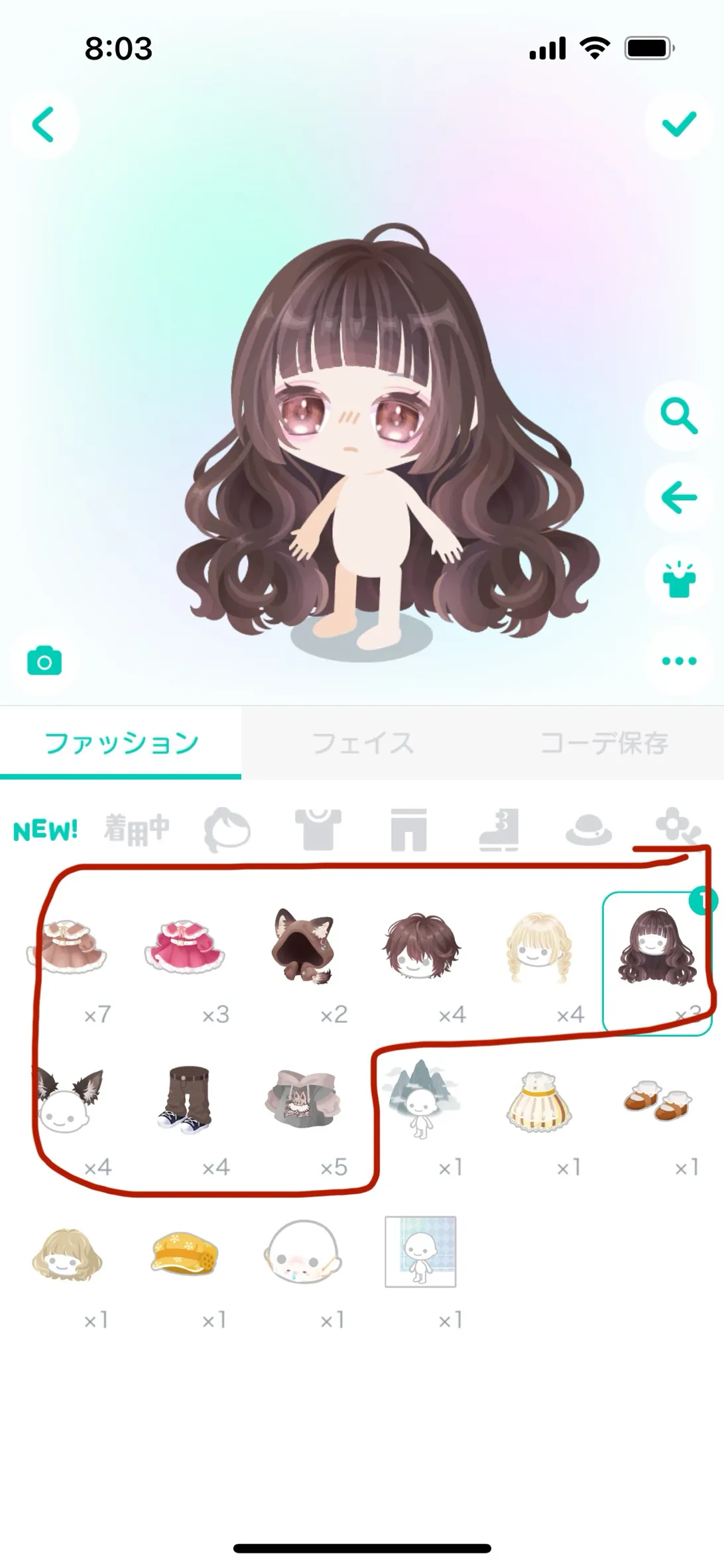The height and width of the screenshot is (1568, 724).
Task: Filter items by tops shirt category
Action: [318, 829]
